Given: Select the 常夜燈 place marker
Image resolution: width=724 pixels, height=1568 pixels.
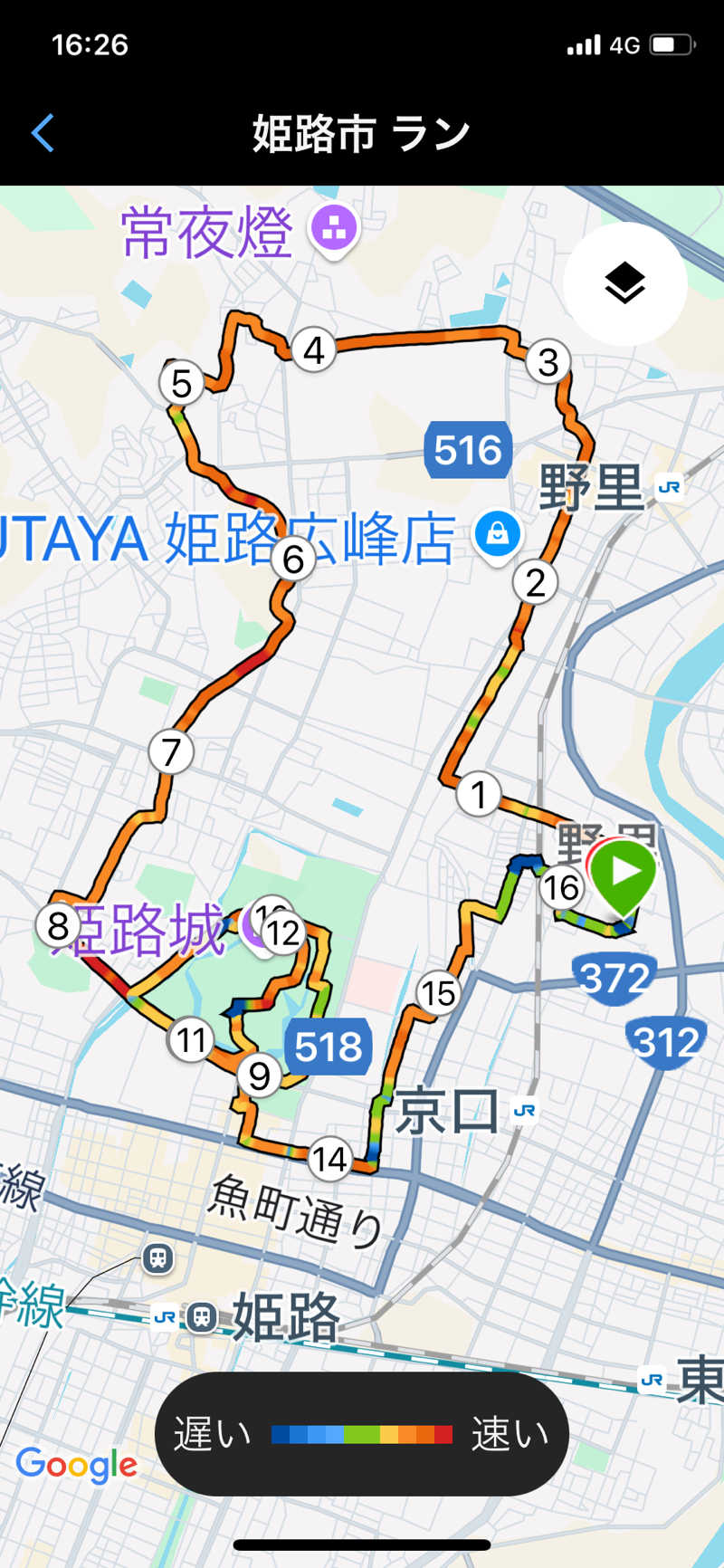Looking at the screenshot, I should [x=334, y=232].
